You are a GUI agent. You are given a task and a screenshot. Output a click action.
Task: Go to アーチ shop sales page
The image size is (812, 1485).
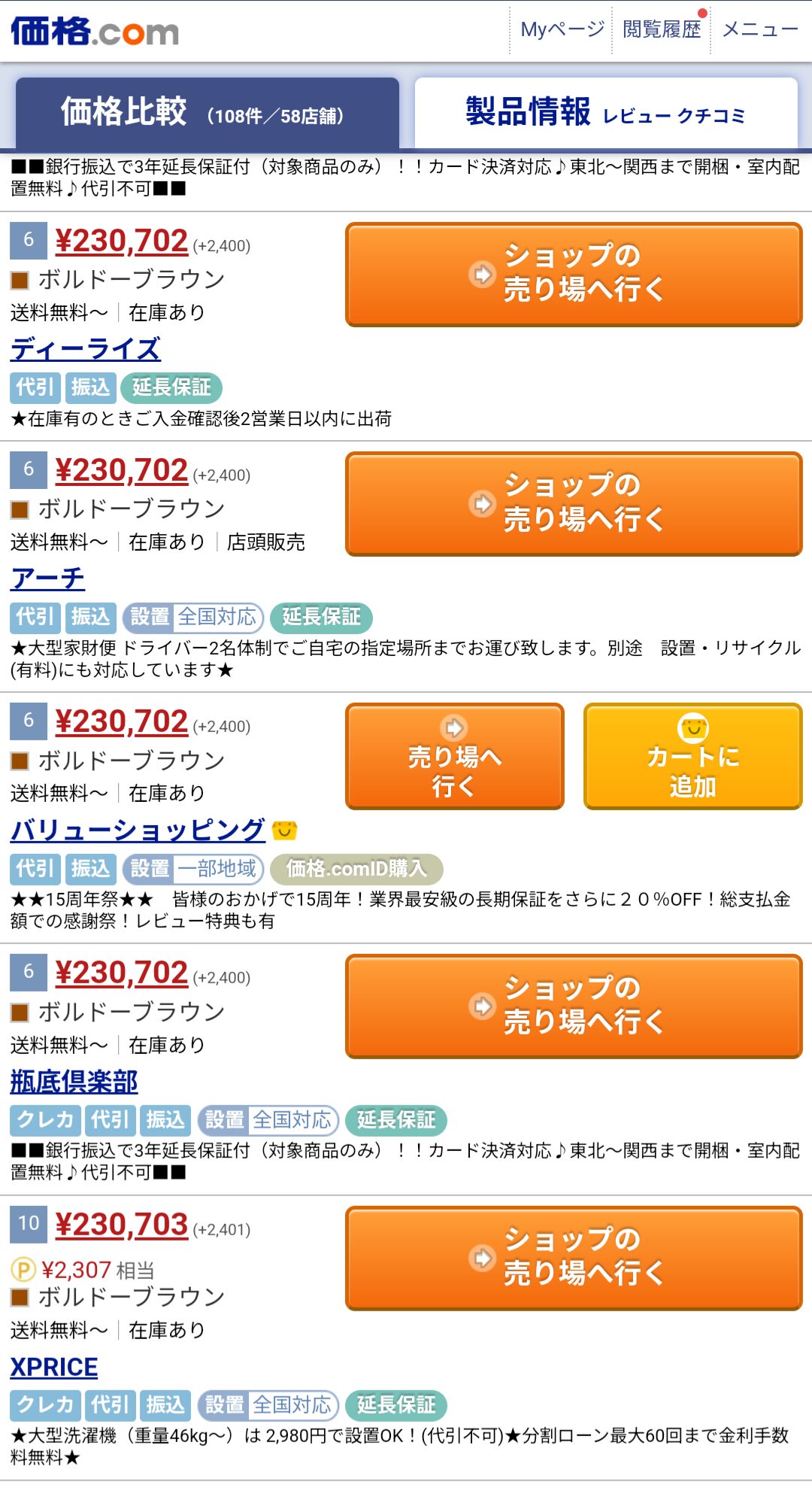(574, 504)
